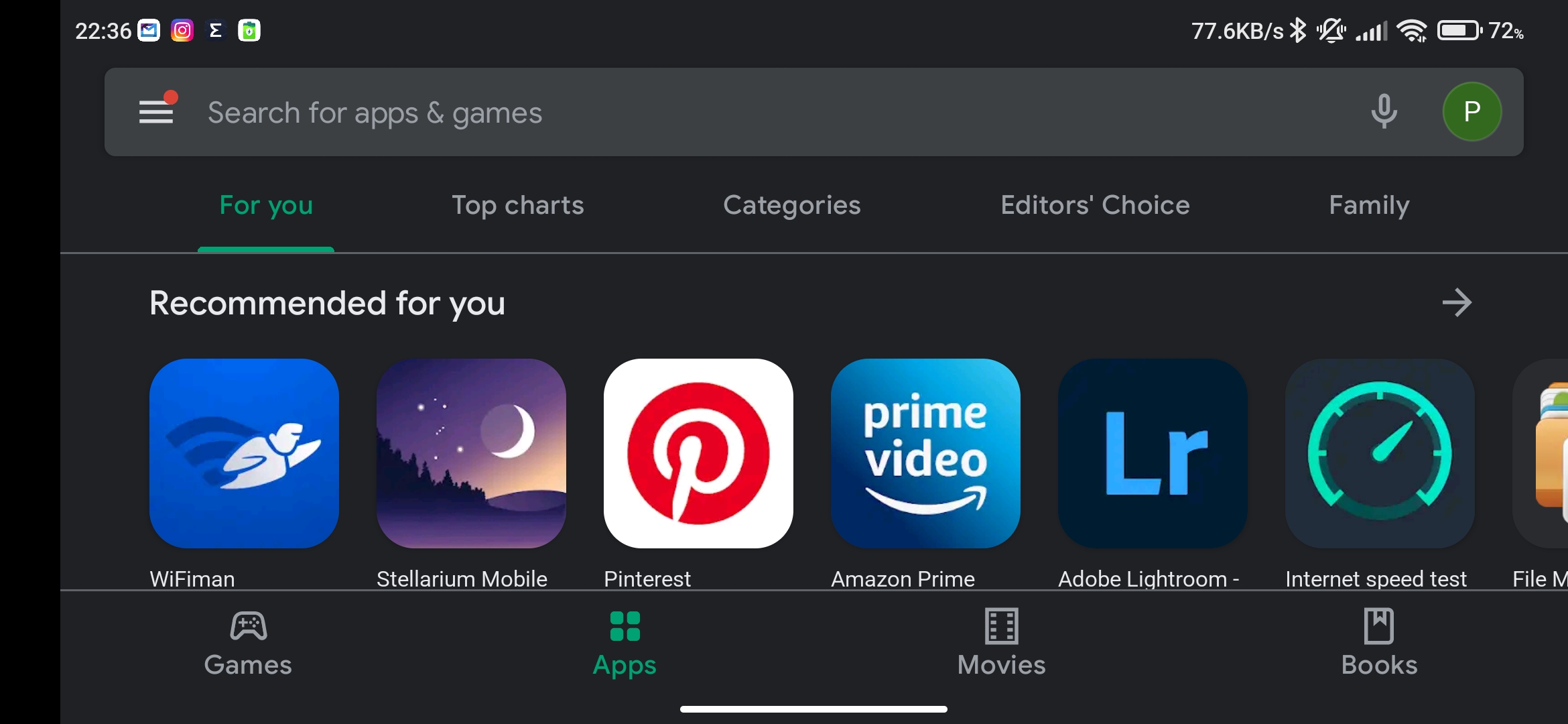Open the Editors' Choice tab
Image resolution: width=1568 pixels, height=724 pixels.
1095,205
